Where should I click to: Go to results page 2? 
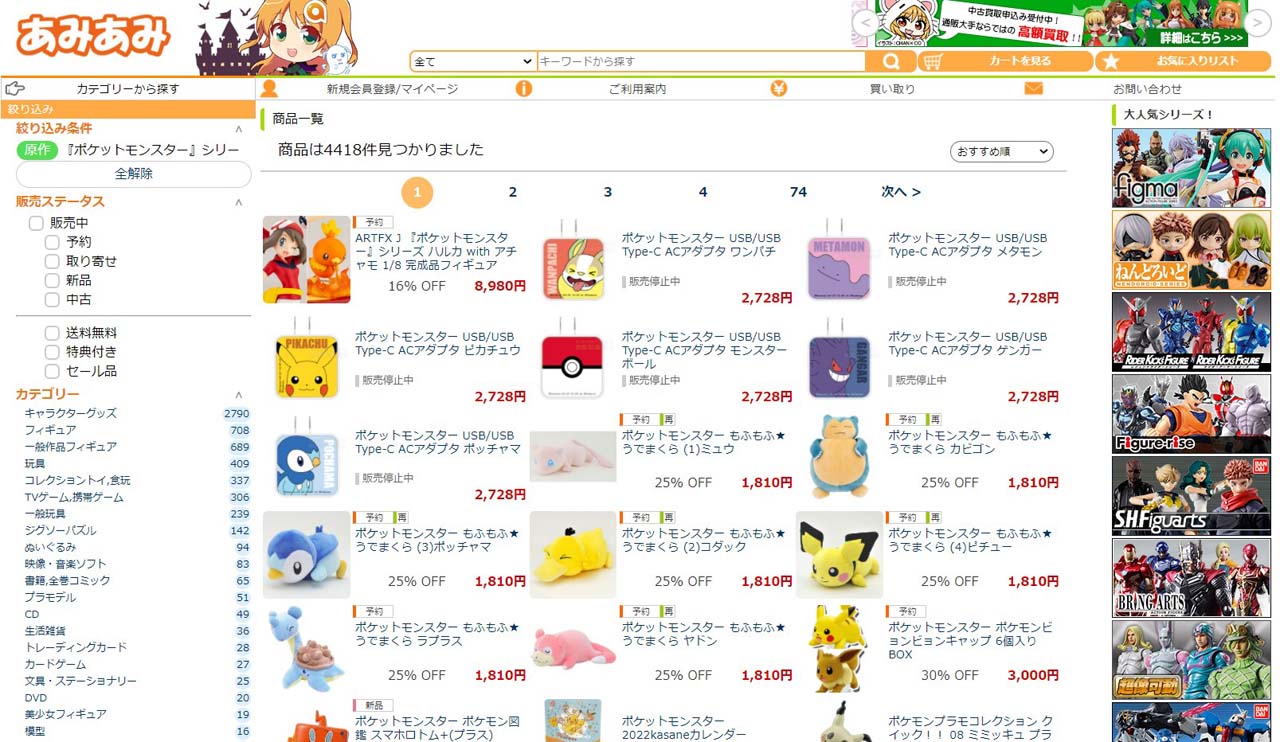click(512, 192)
